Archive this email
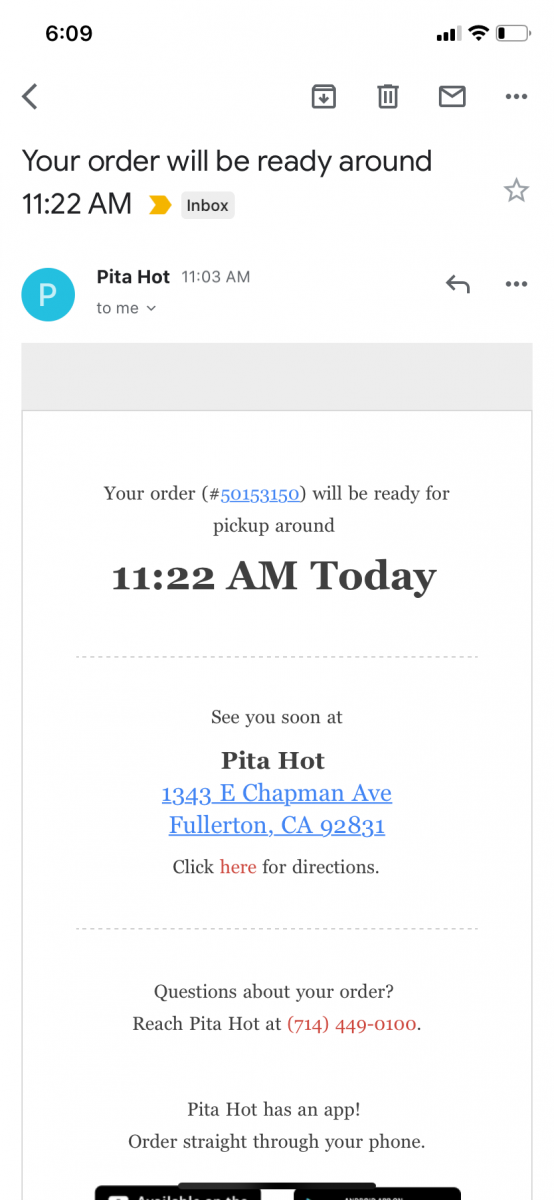Screen dimensions: 554x1200 323,96
